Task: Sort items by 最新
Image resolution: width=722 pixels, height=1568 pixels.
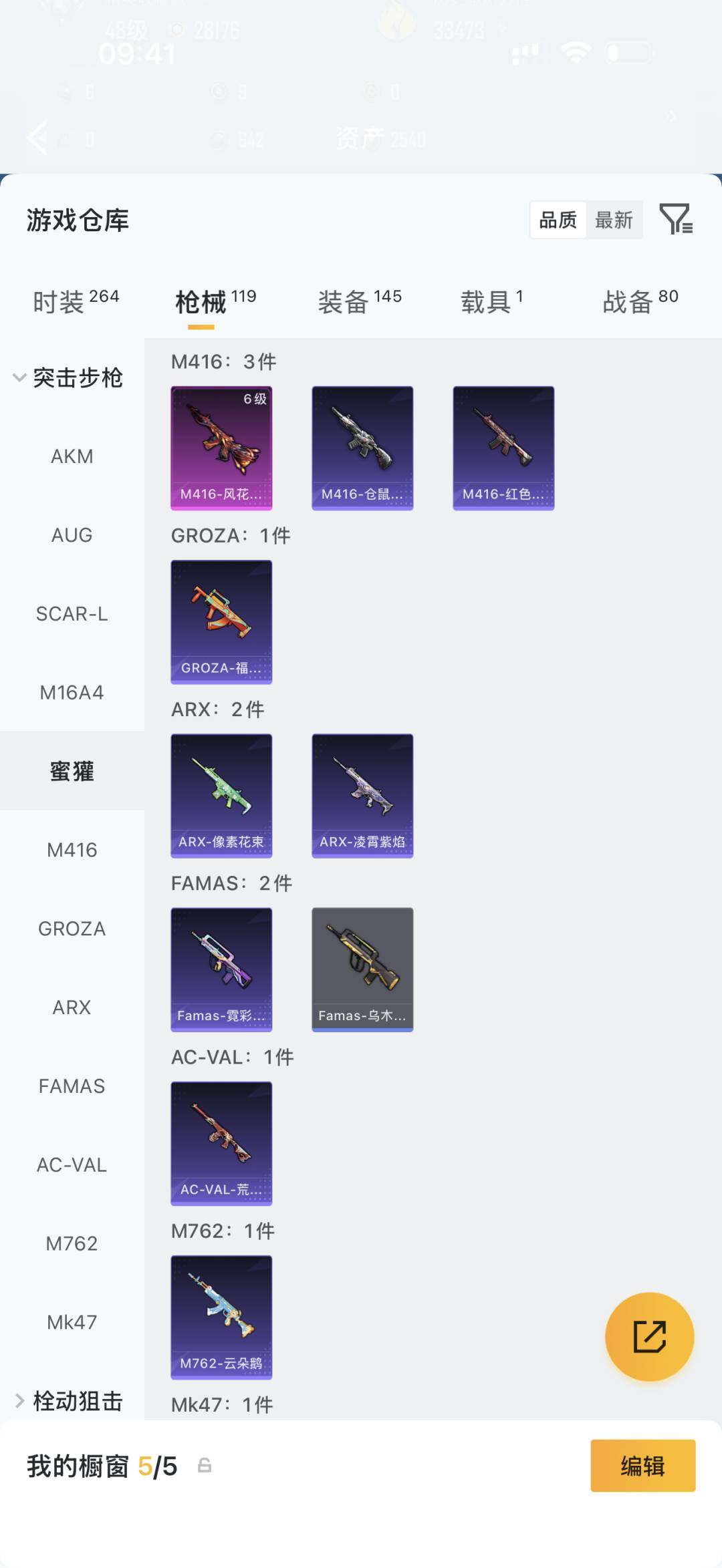Action: [x=614, y=220]
